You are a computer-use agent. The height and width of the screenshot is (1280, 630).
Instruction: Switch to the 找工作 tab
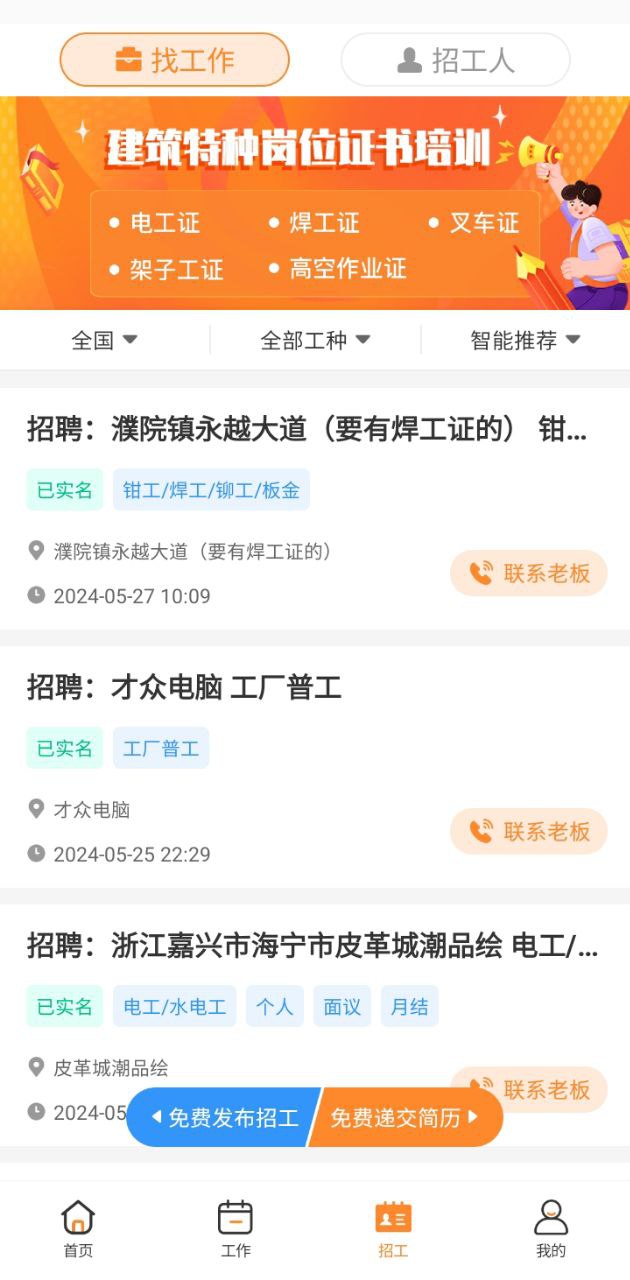tap(174, 60)
